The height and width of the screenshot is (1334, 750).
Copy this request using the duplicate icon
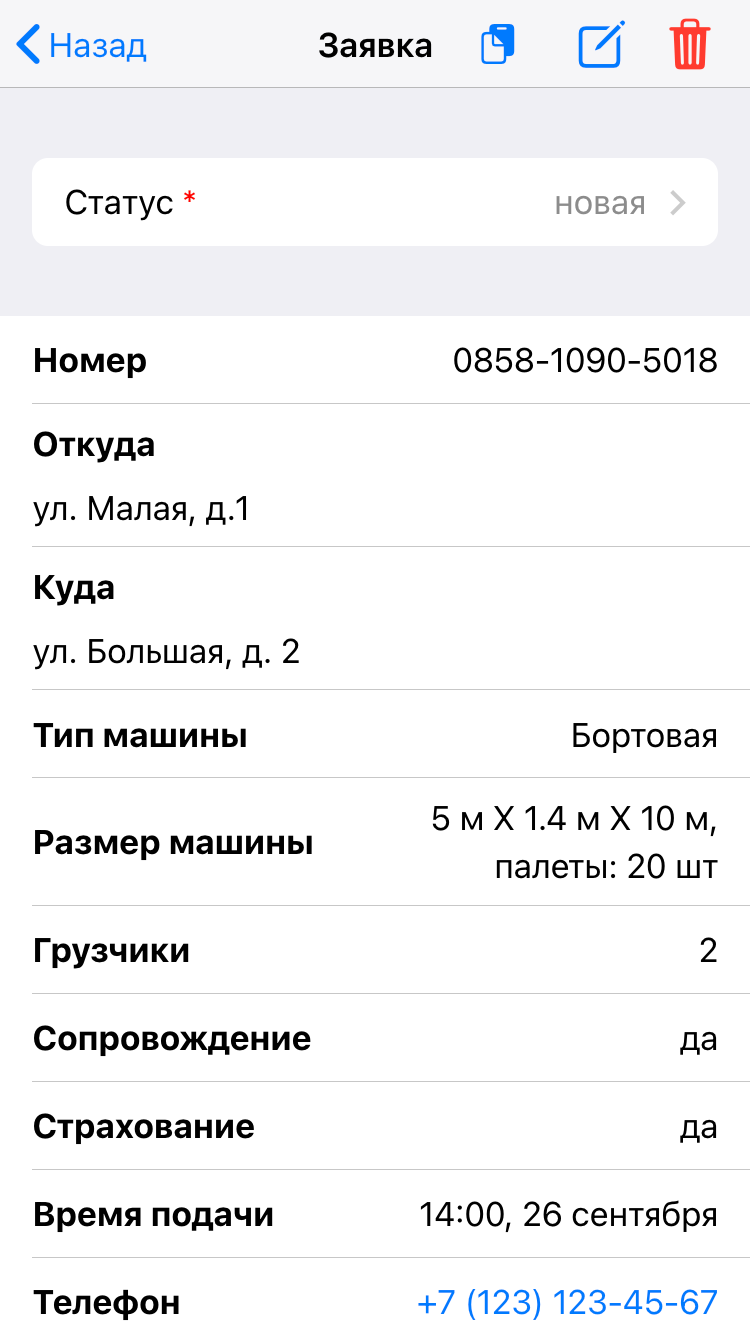pyautogui.click(x=498, y=46)
